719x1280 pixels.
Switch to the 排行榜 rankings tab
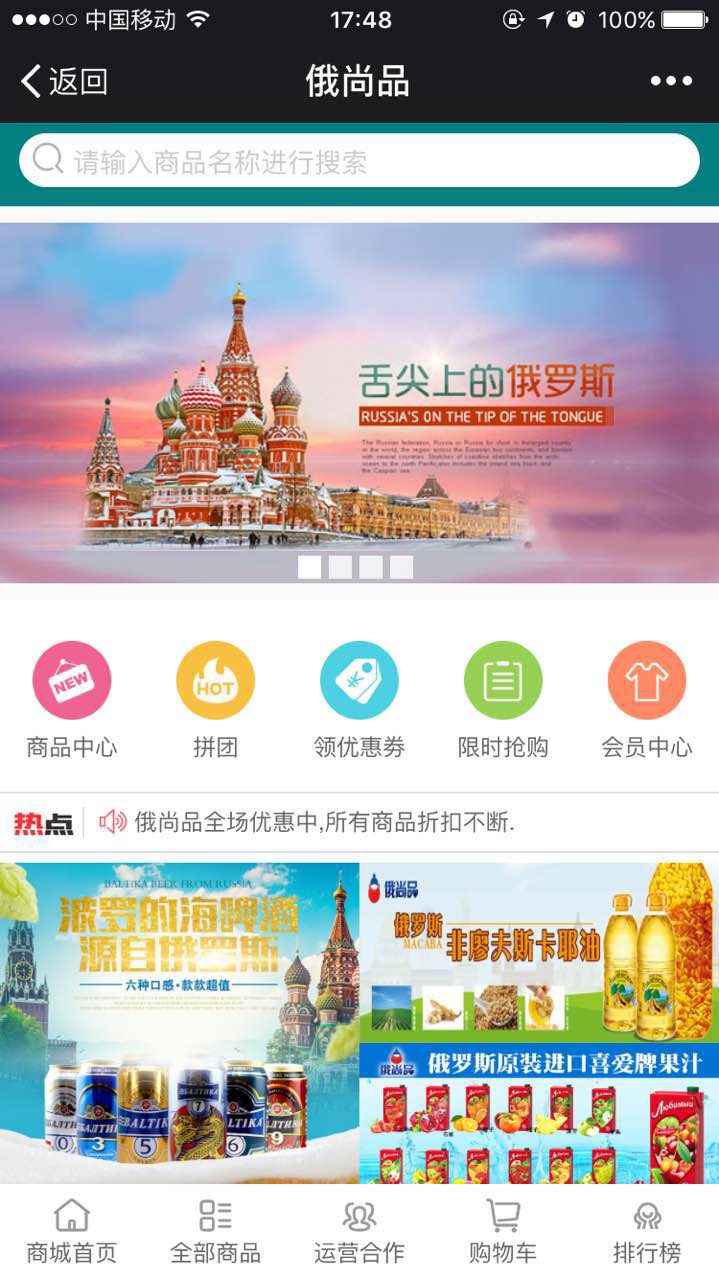(646, 1232)
